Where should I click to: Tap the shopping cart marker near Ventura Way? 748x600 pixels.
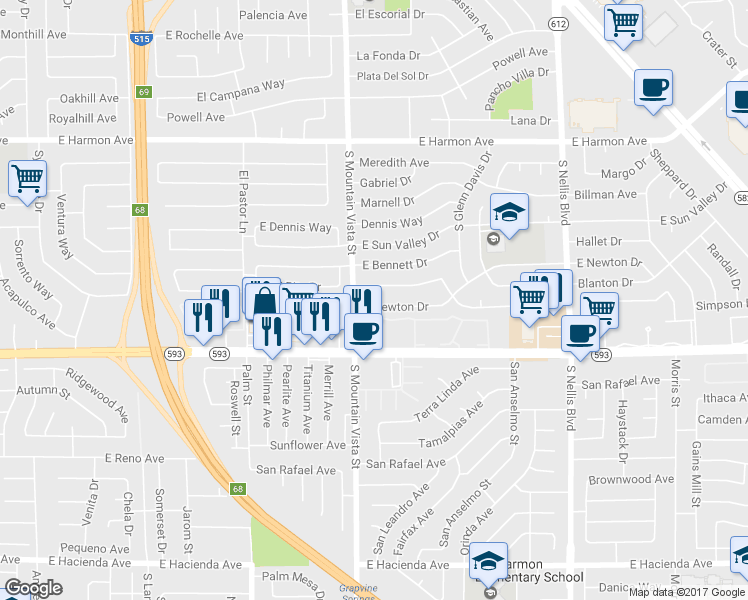click(27, 180)
